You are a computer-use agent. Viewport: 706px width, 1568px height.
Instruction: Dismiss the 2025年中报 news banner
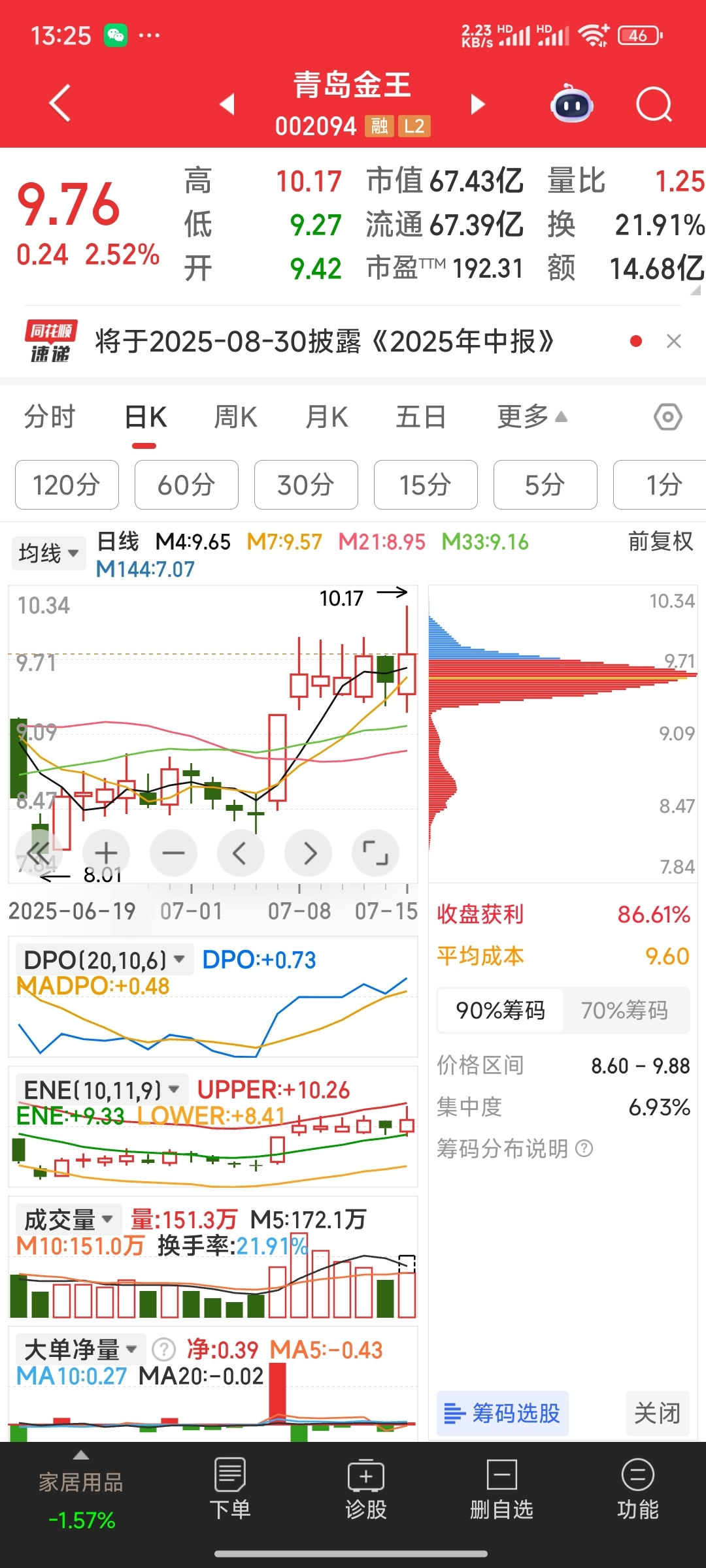click(x=674, y=341)
